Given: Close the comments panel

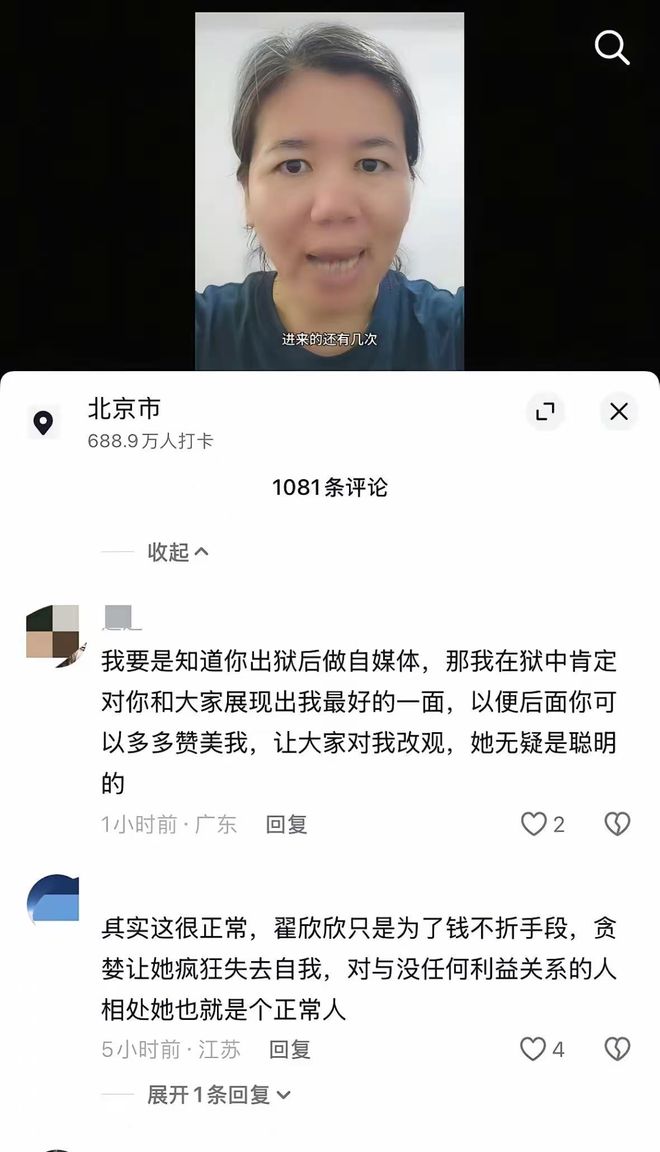Looking at the screenshot, I should (x=619, y=412).
